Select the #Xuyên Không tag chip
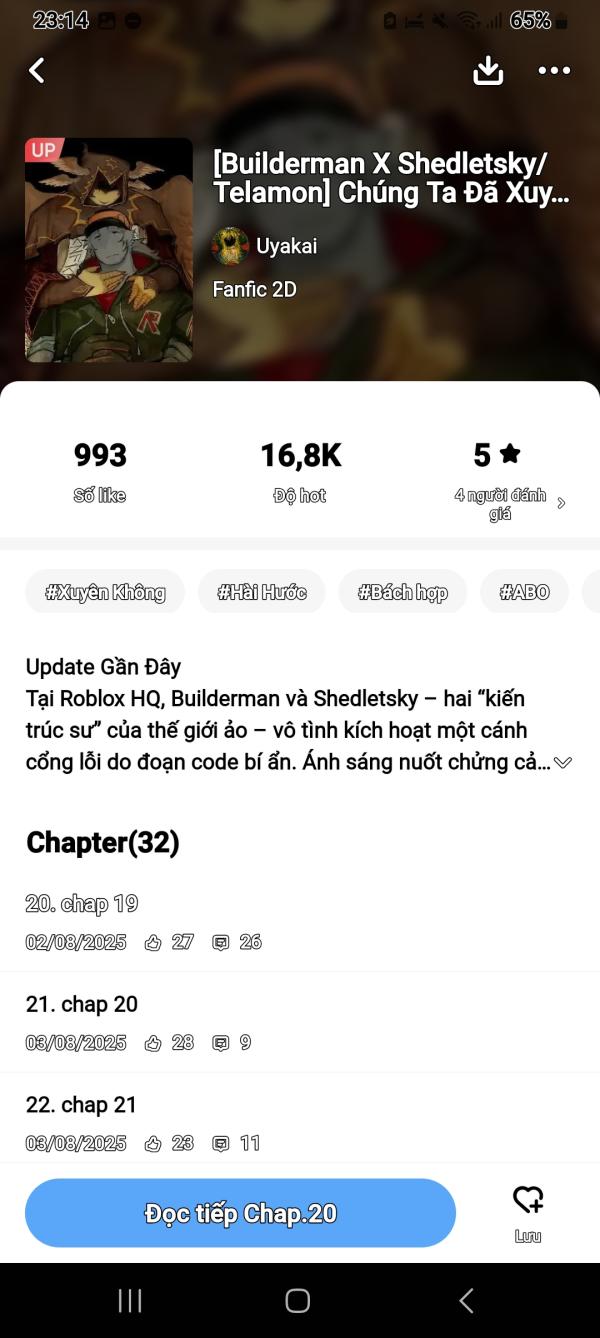 [105, 592]
